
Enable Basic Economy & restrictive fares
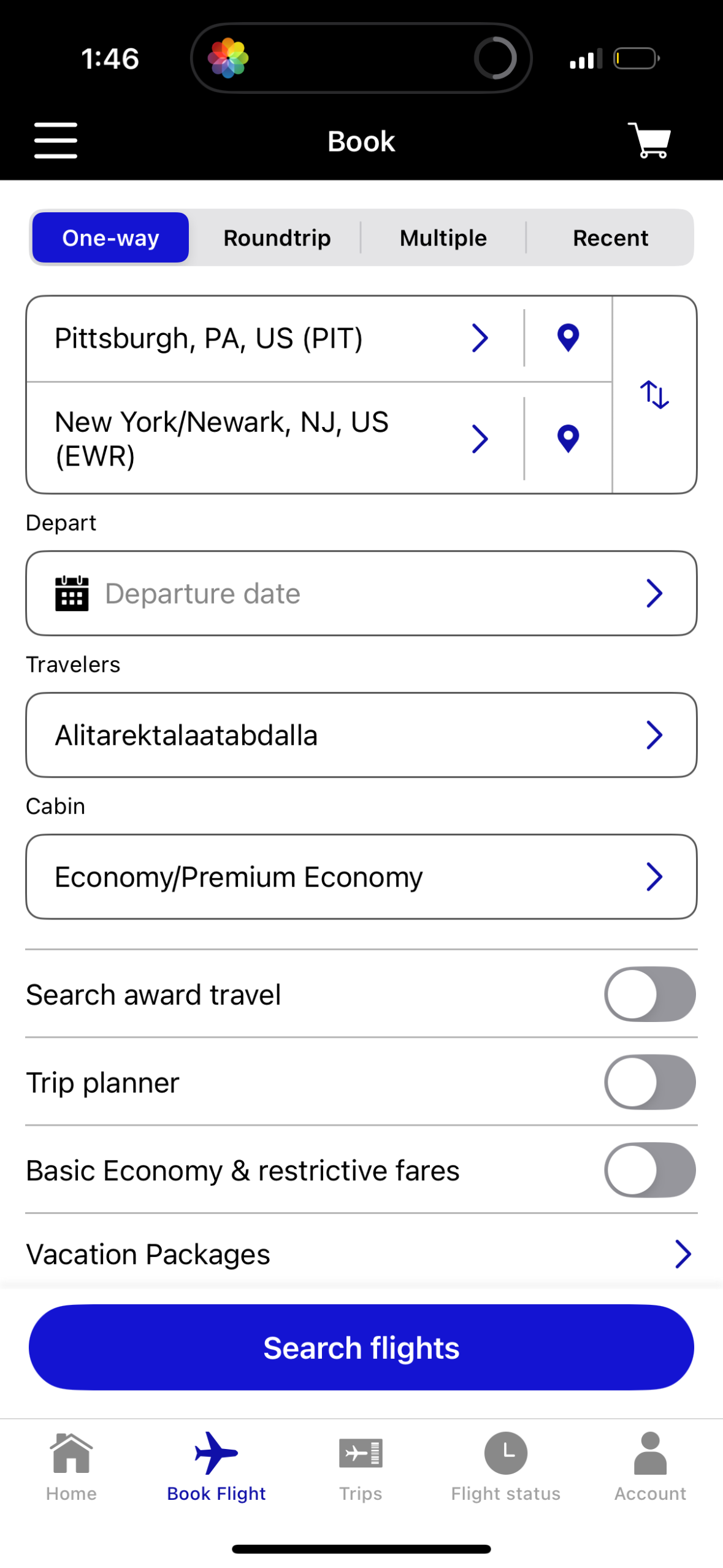tap(650, 1170)
